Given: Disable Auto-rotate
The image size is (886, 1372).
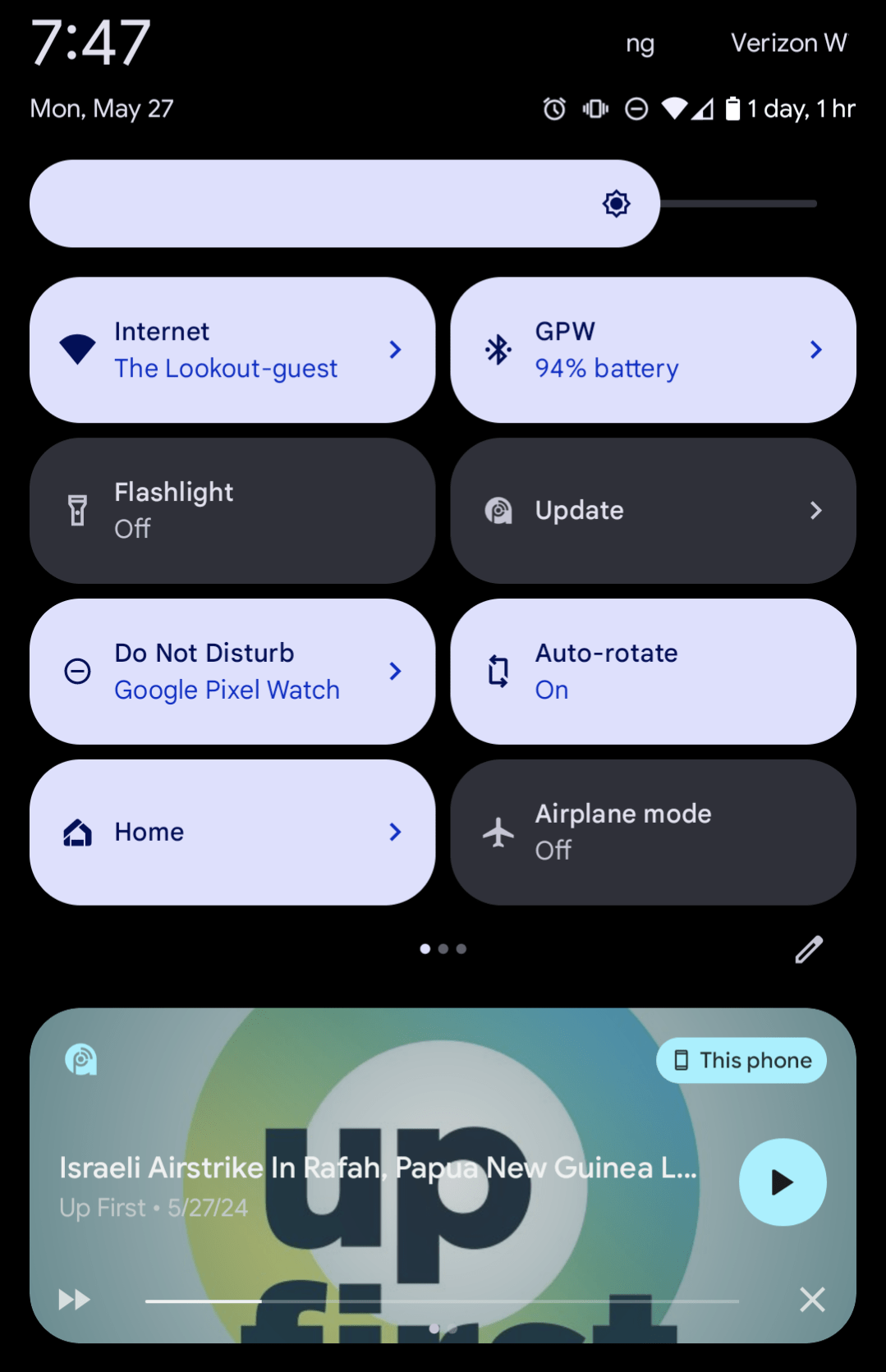Looking at the screenshot, I should coord(651,671).
